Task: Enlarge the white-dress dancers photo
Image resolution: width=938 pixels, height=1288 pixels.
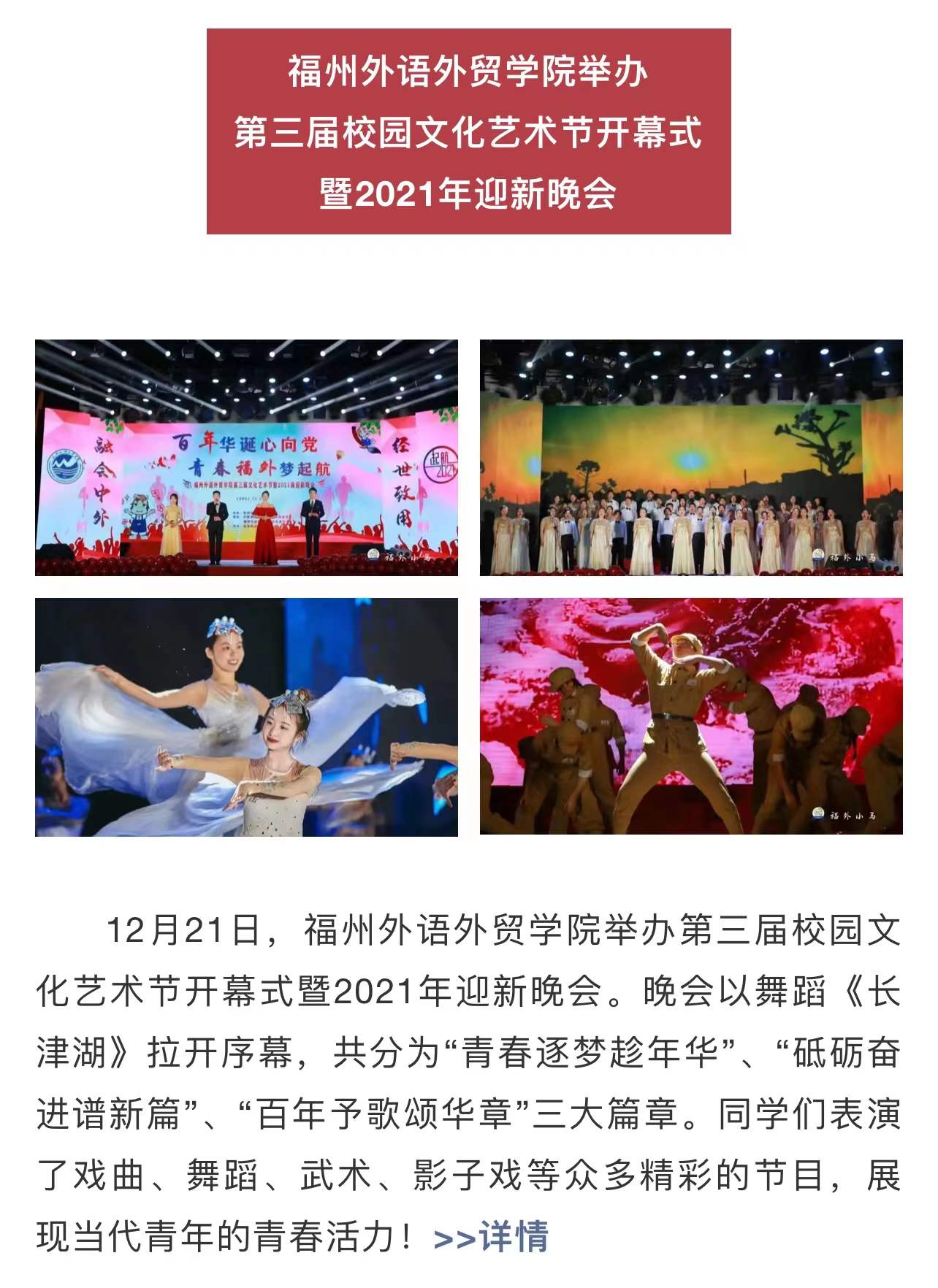Action: (x=246, y=717)
